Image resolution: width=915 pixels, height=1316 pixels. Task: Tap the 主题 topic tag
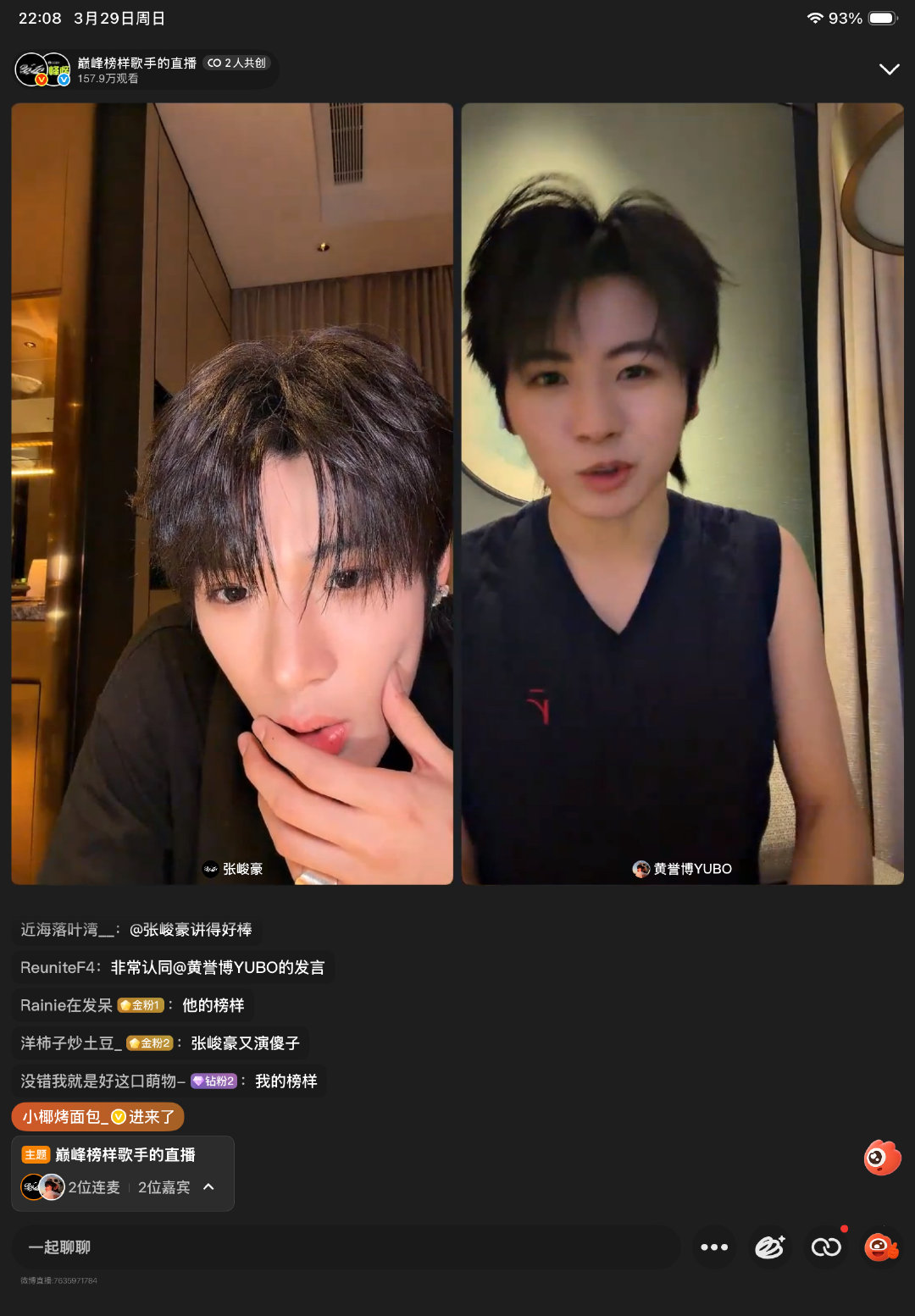[36, 1155]
